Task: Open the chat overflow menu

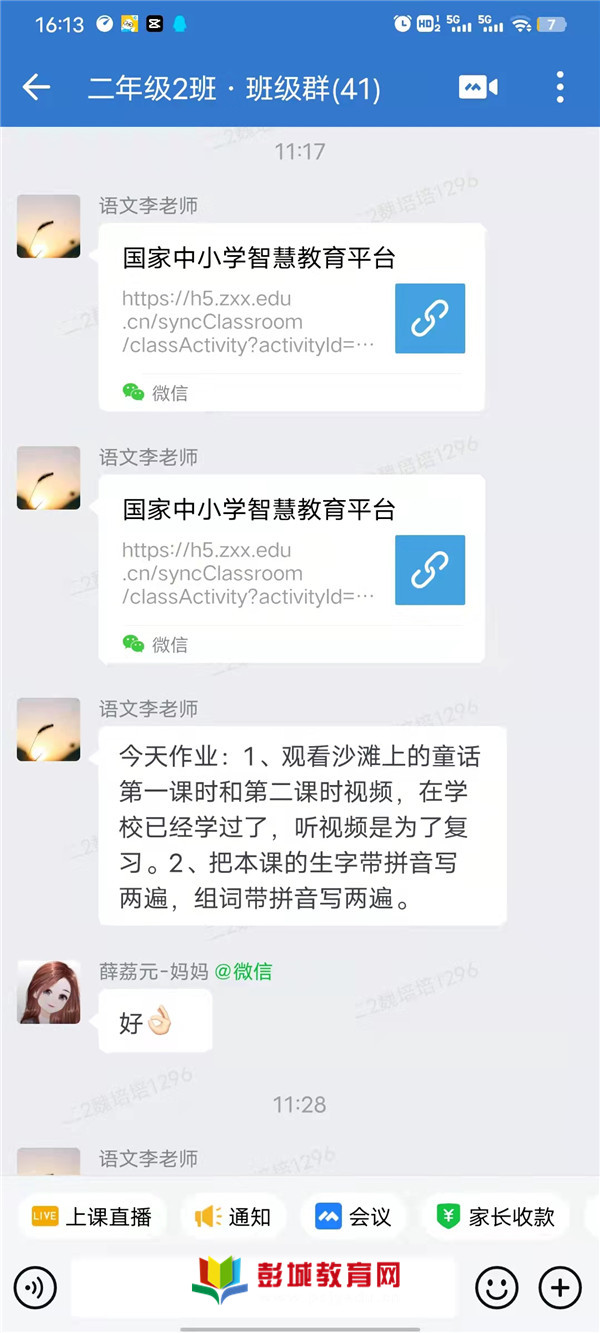Action: click(x=560, y=88)
